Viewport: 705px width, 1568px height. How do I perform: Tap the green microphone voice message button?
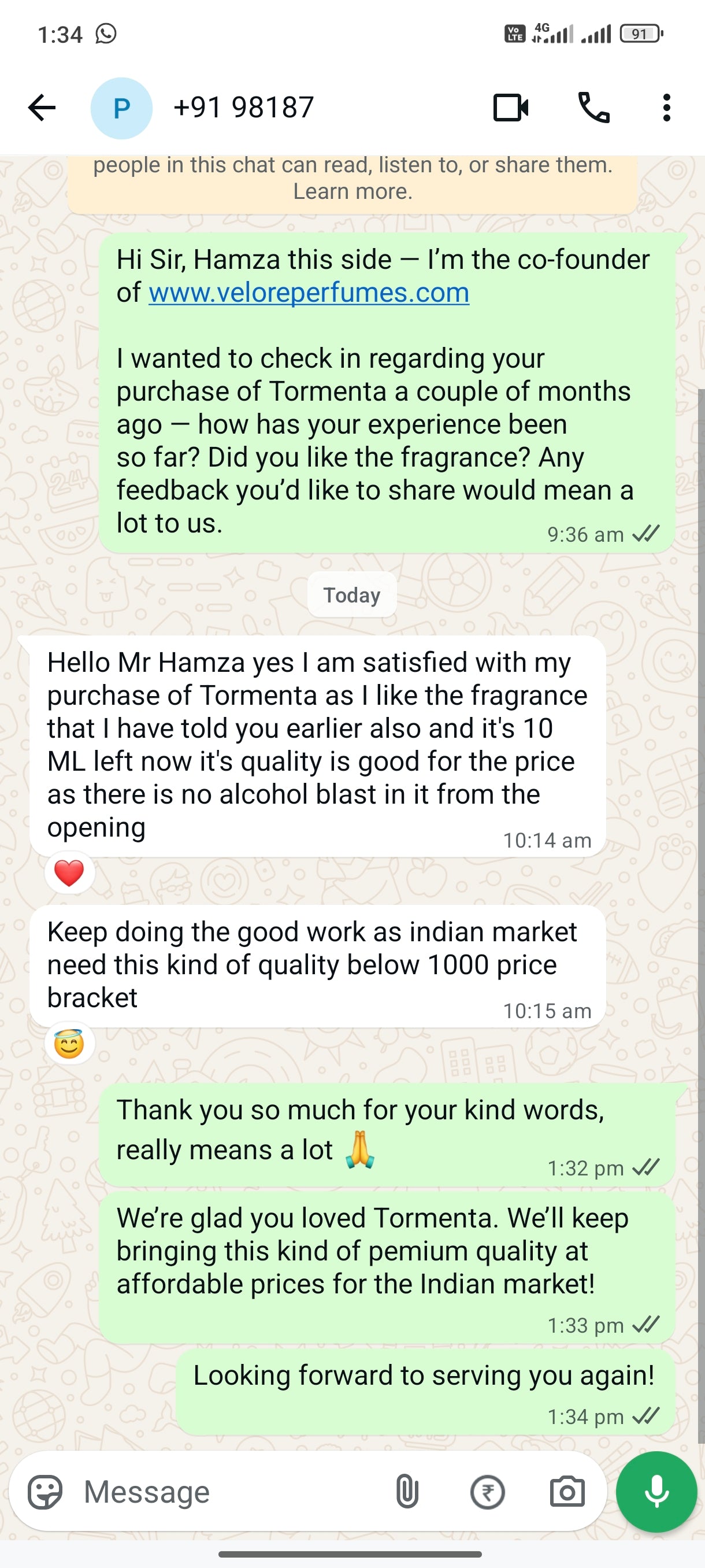656,1492
